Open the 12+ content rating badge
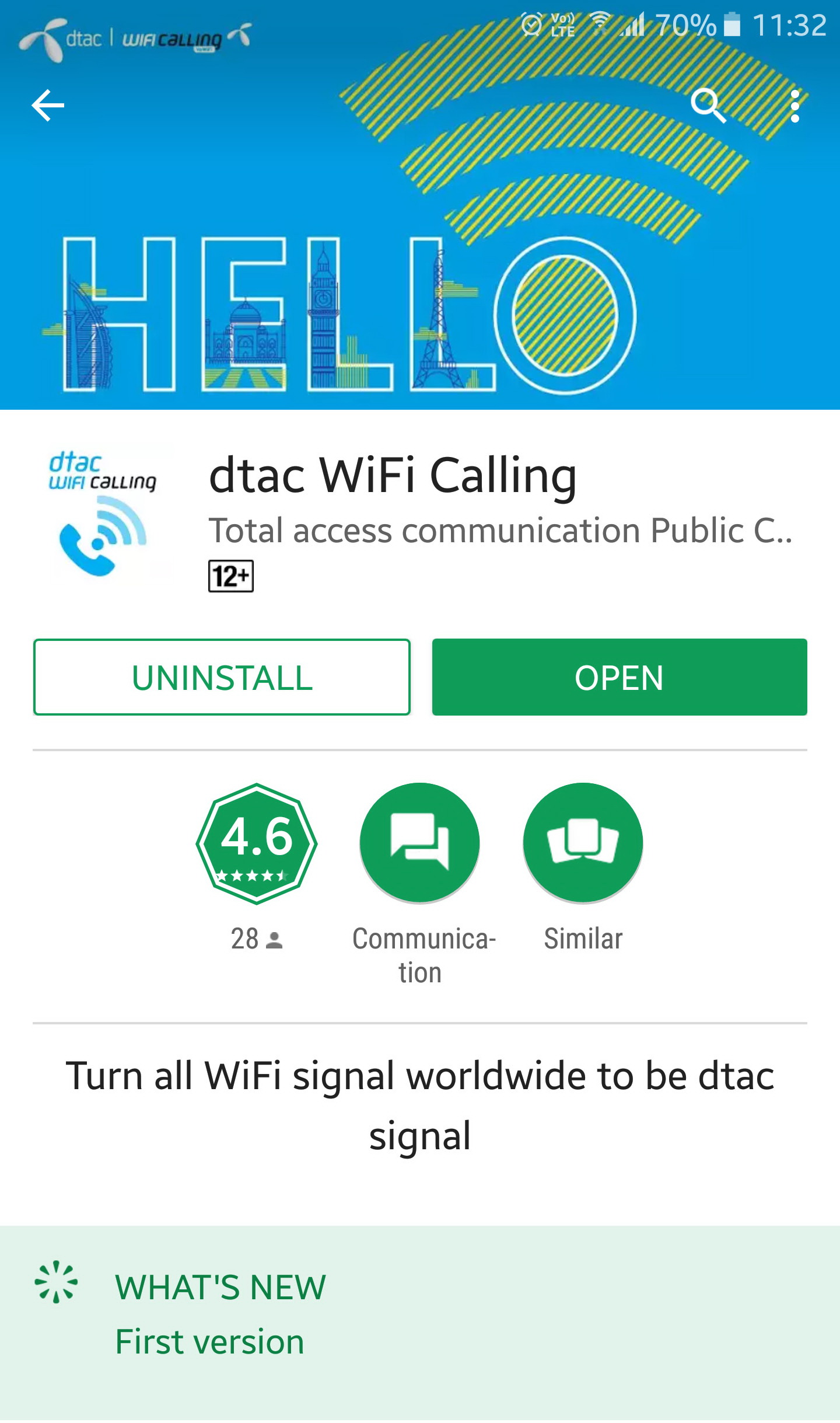Viewport: 840px width, 1423px height. click(231, 576)
